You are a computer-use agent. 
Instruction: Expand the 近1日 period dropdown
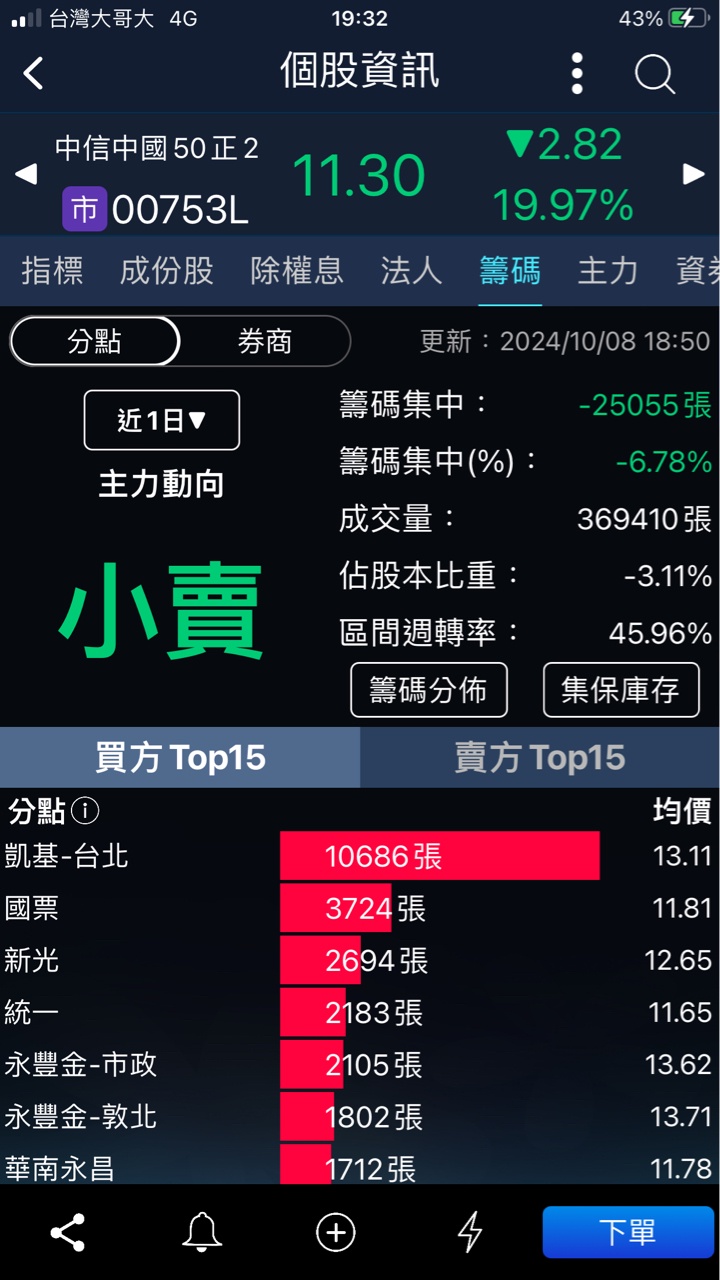click(162, 420)
